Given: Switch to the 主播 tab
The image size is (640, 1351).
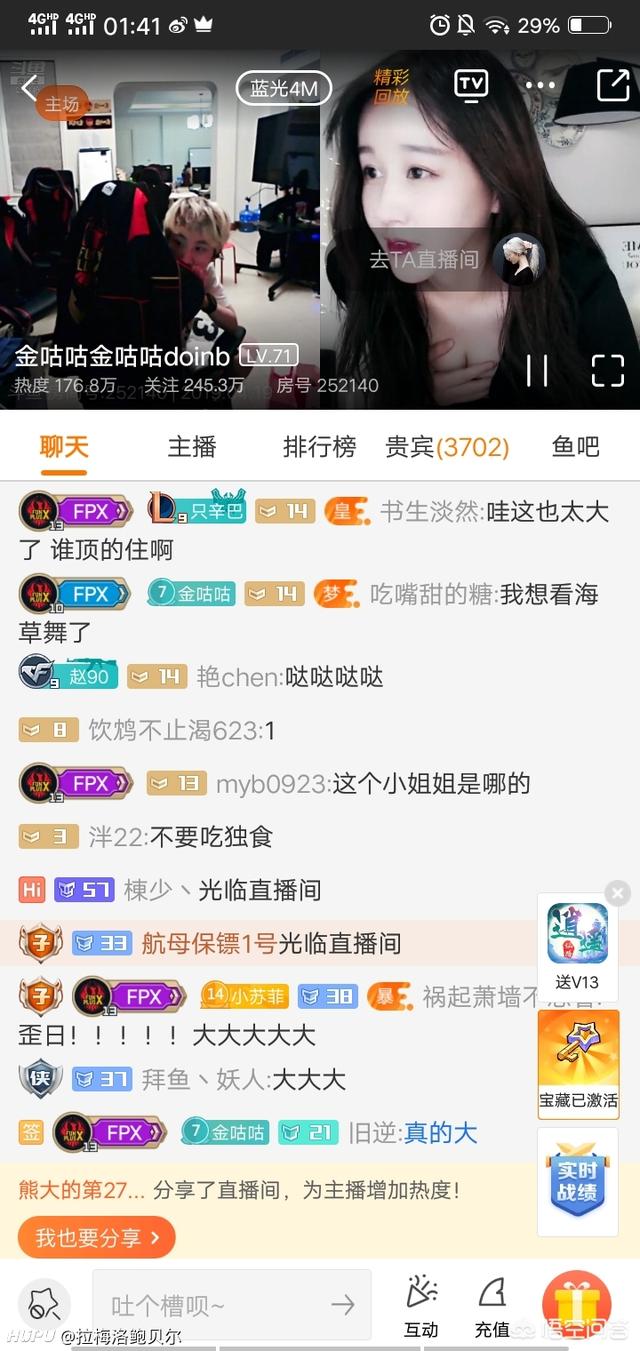Looking at the screenshot, I should 192,447.
